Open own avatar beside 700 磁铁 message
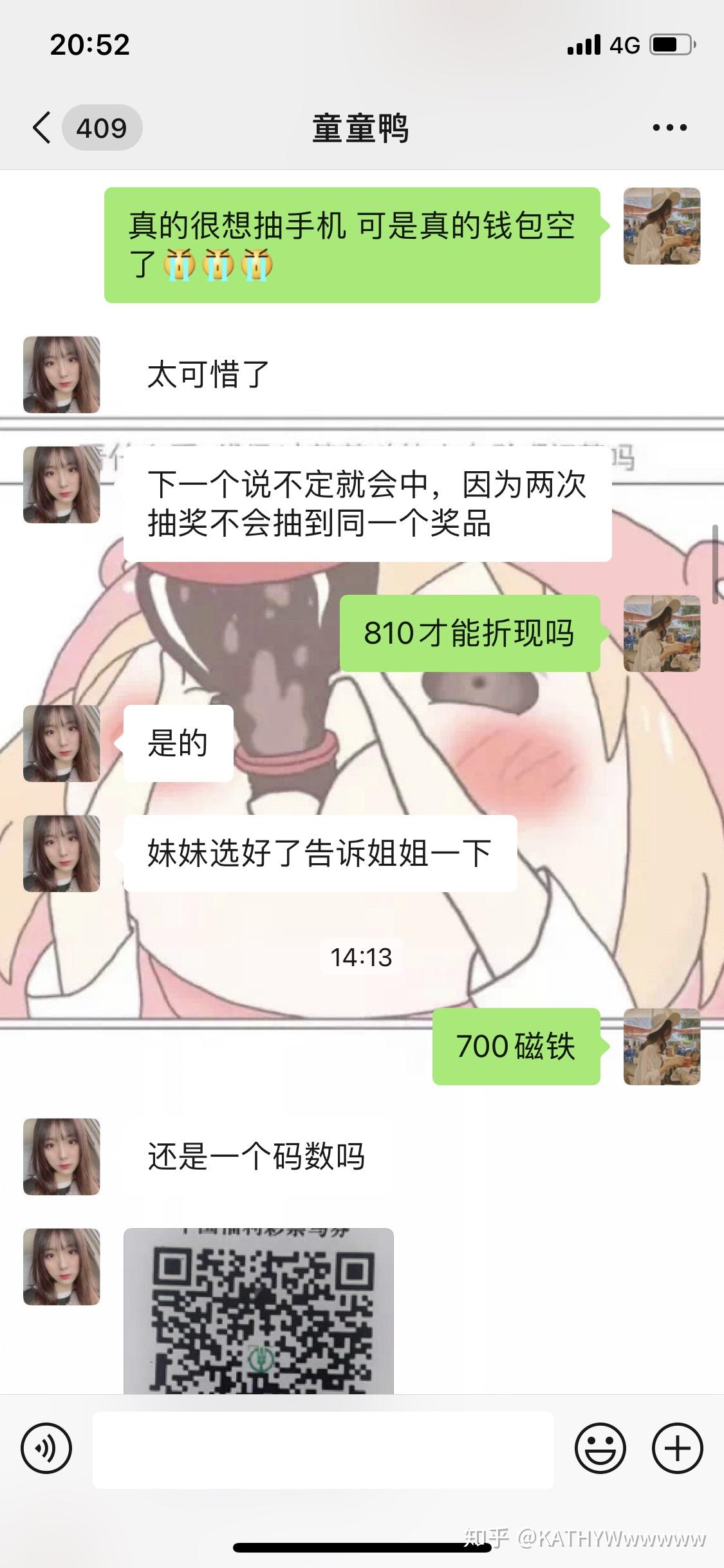Screen dimensions: 724x1568 pos(662,1046)
